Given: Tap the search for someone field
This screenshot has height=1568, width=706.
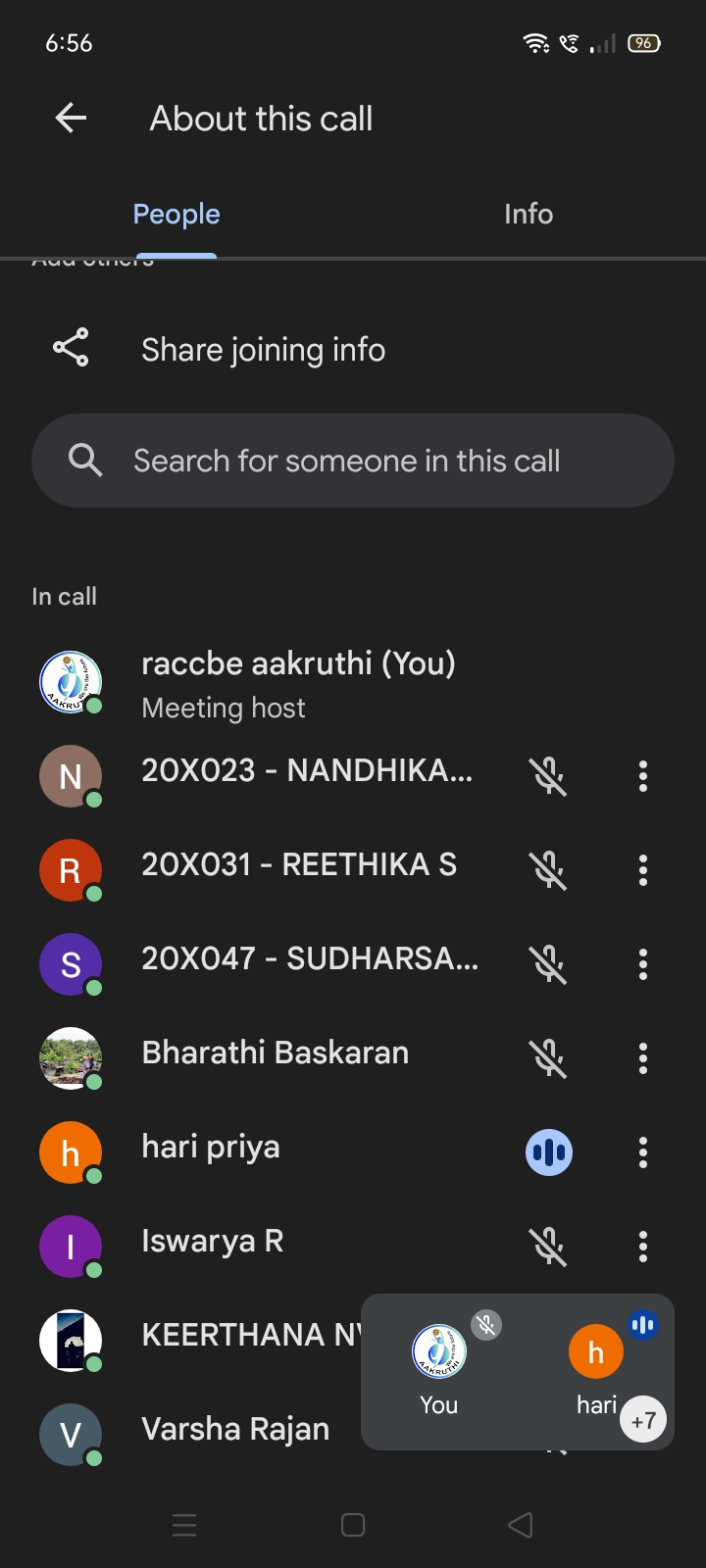Looking at the screenshot, I should tap(353, 461).
